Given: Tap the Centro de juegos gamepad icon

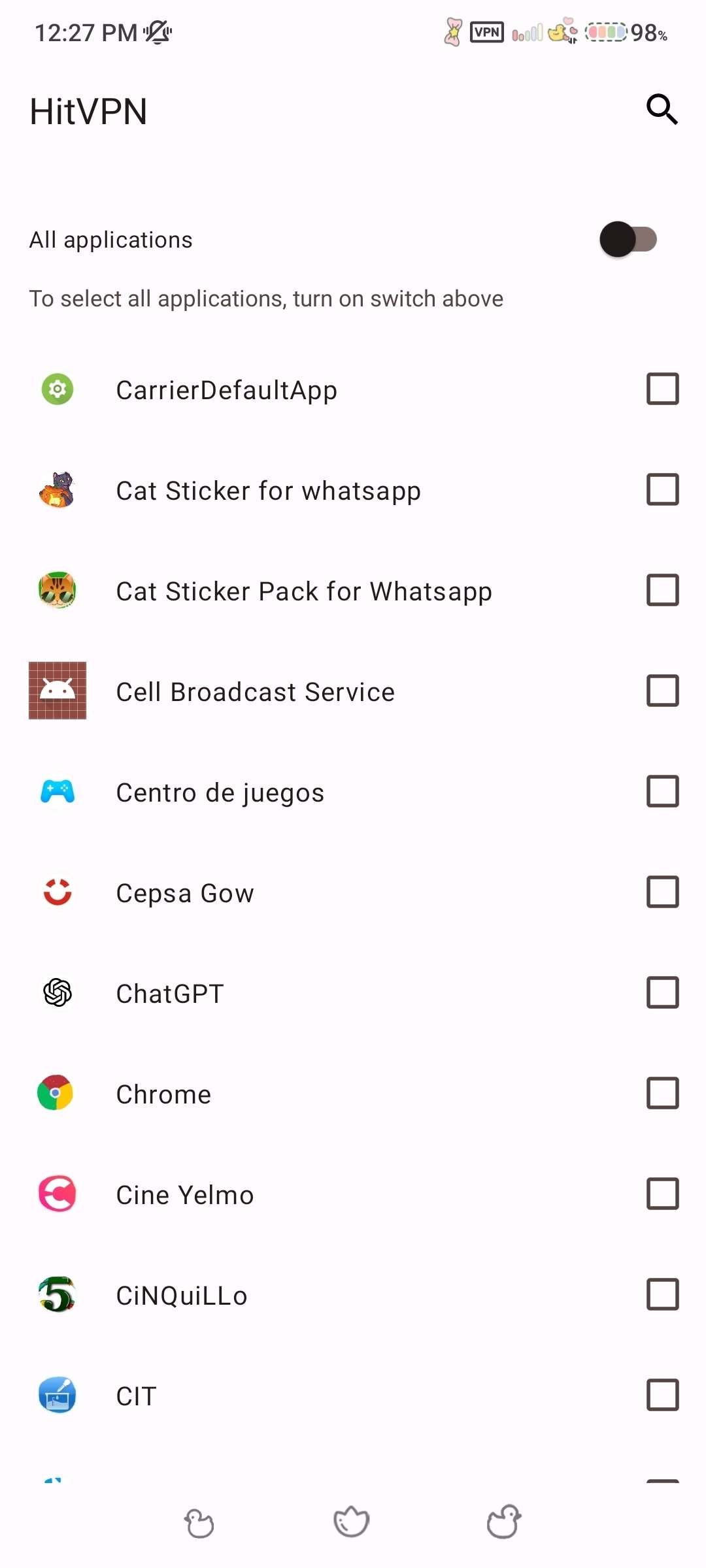Looking at the screenshot, I should tap(58, 792).
